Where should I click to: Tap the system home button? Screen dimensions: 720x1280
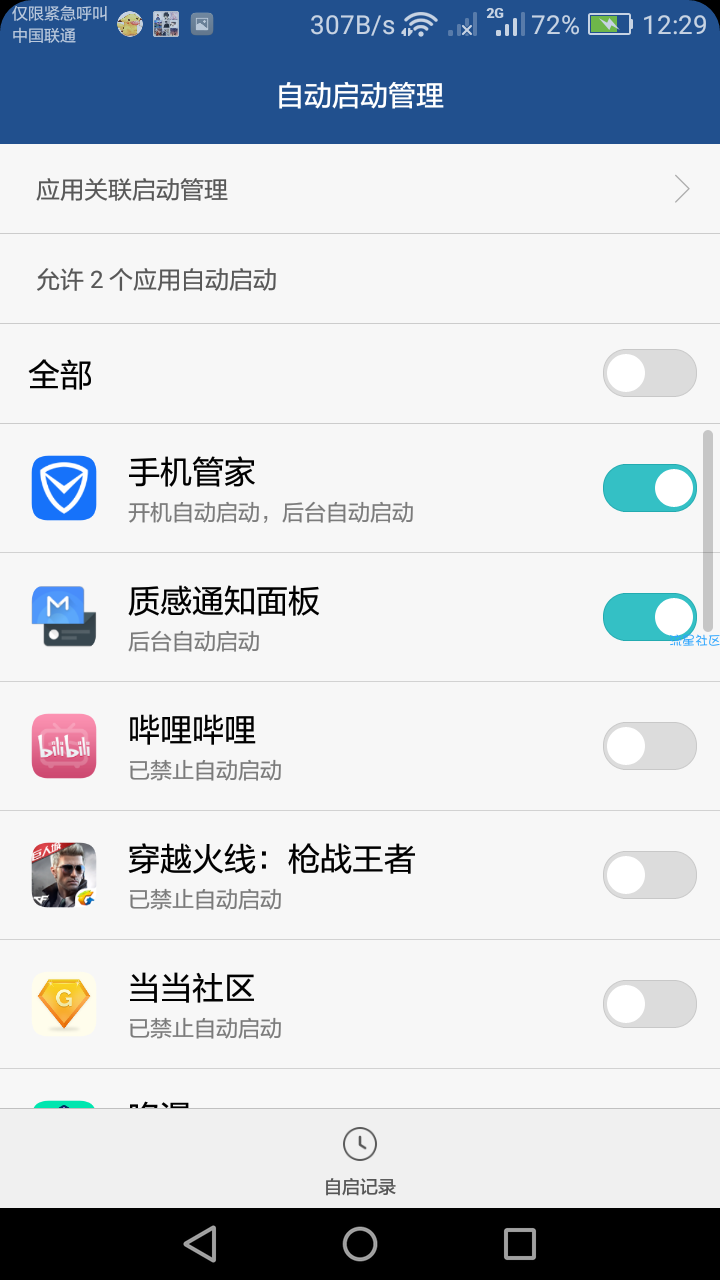pos(360,1244)
